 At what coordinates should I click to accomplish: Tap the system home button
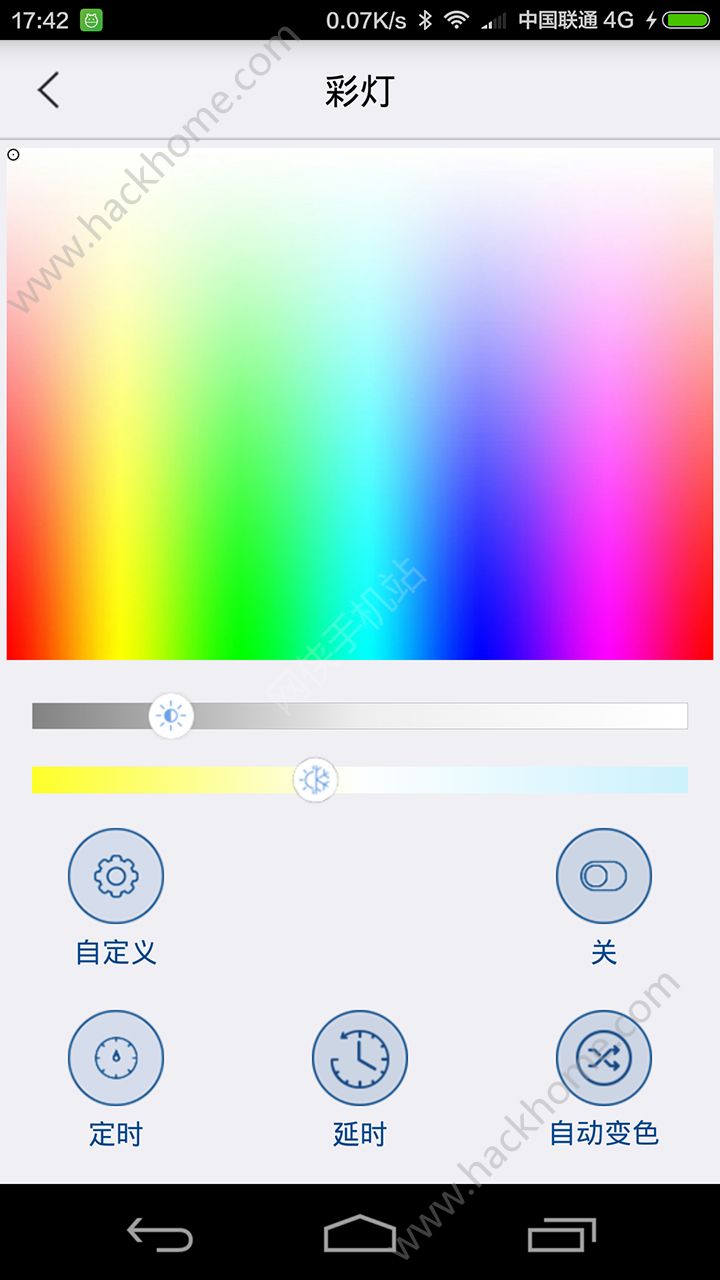(x=360, y=1234)
